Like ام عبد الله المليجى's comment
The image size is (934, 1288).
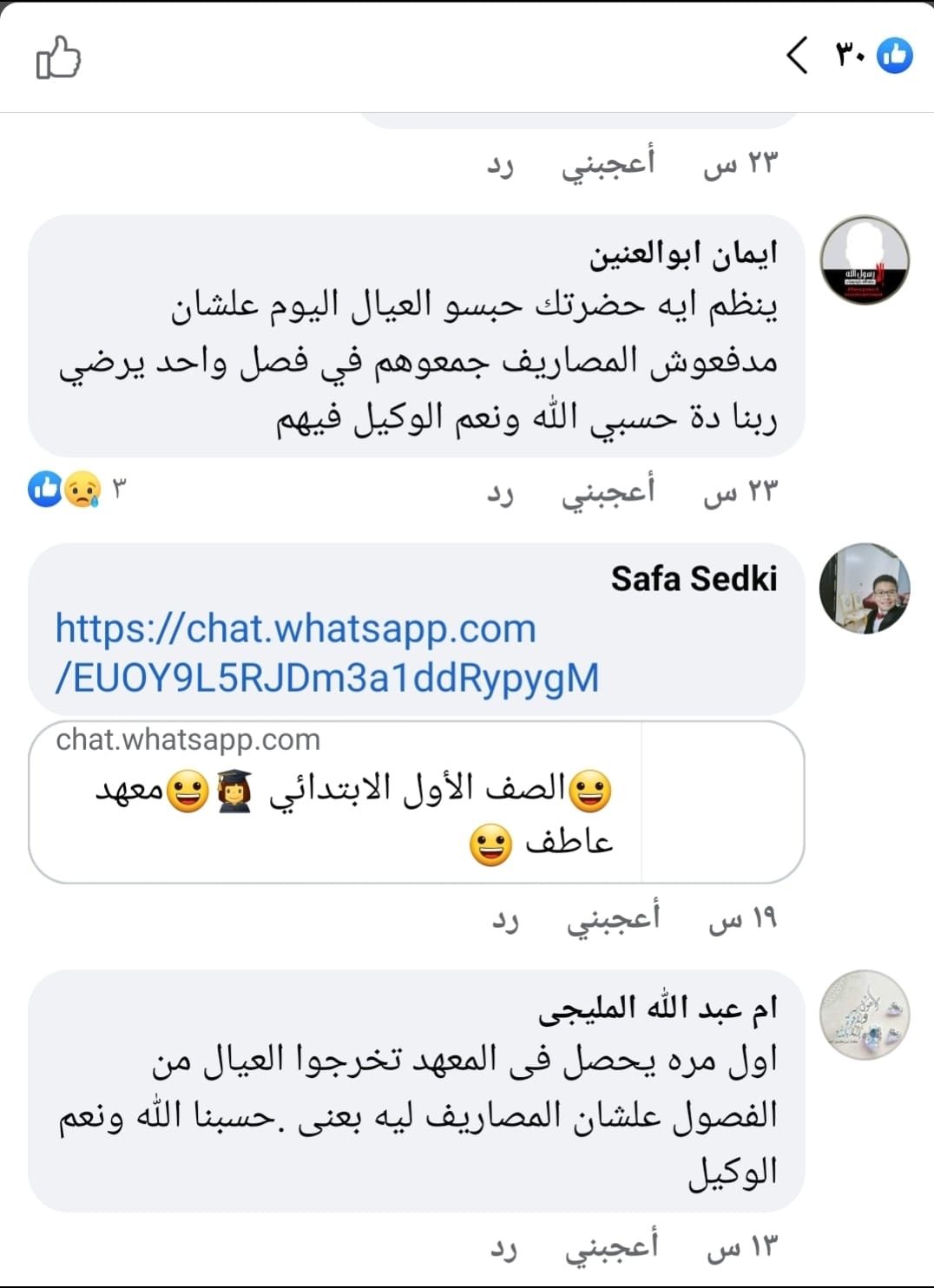611,1247
